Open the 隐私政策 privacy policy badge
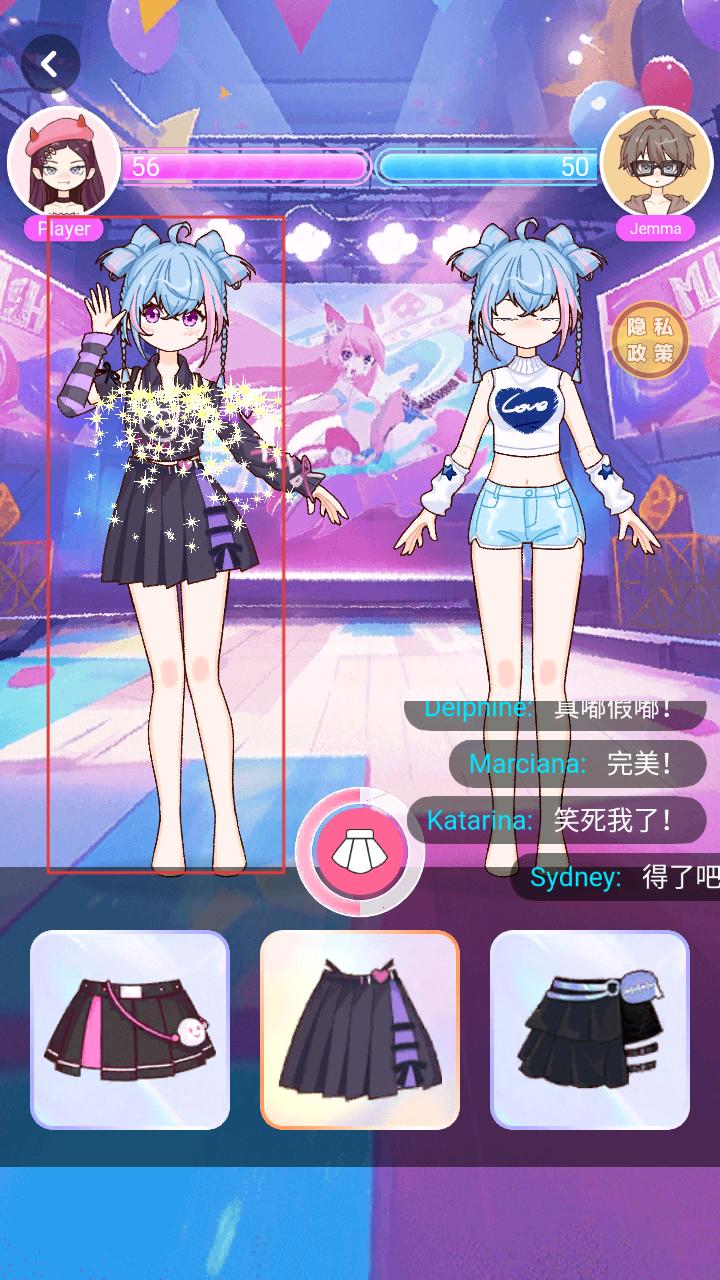Image resolution: width=720 pixels, height=1280 pixels. tap(650, 341)
